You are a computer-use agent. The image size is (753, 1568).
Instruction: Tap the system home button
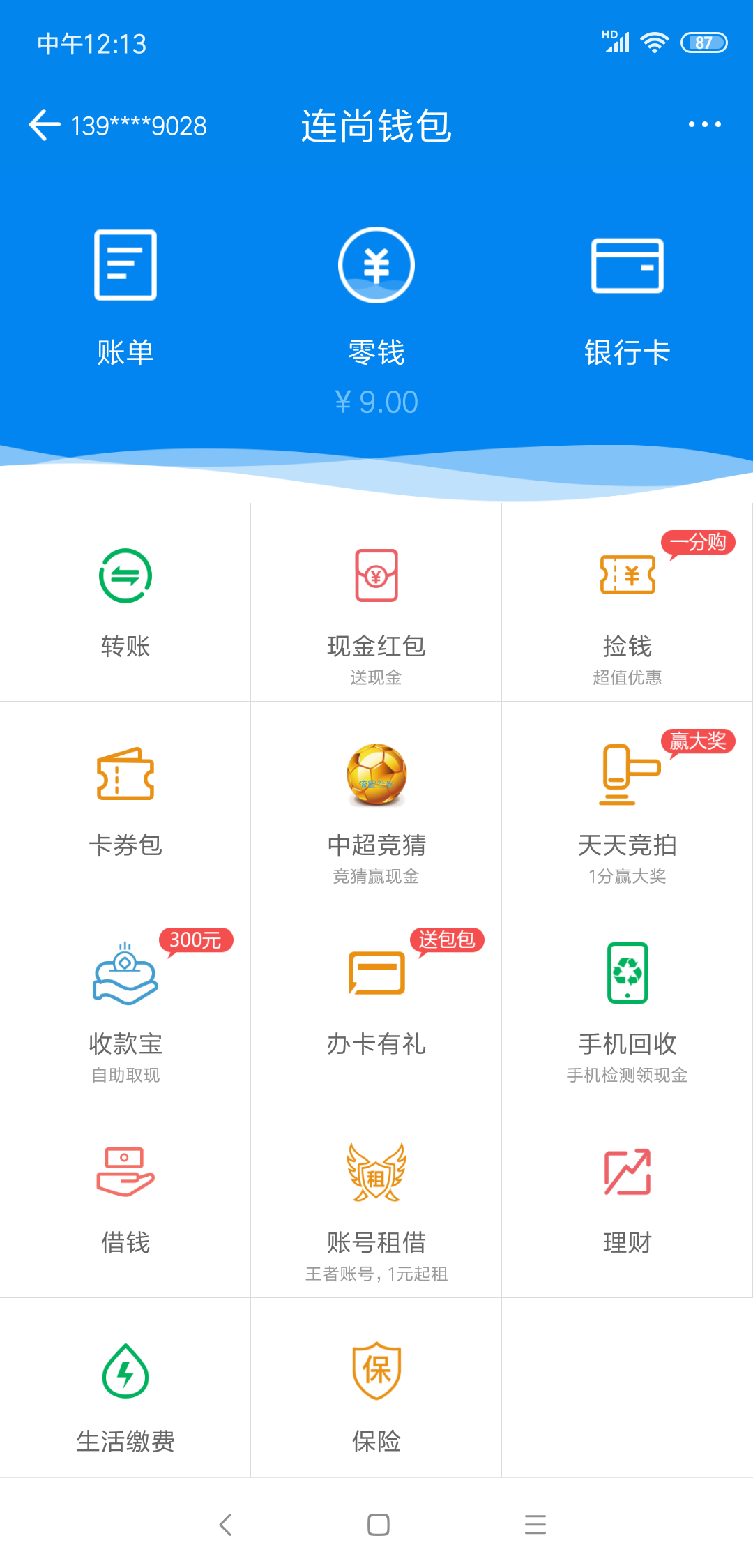click(x=378, y=1525)
